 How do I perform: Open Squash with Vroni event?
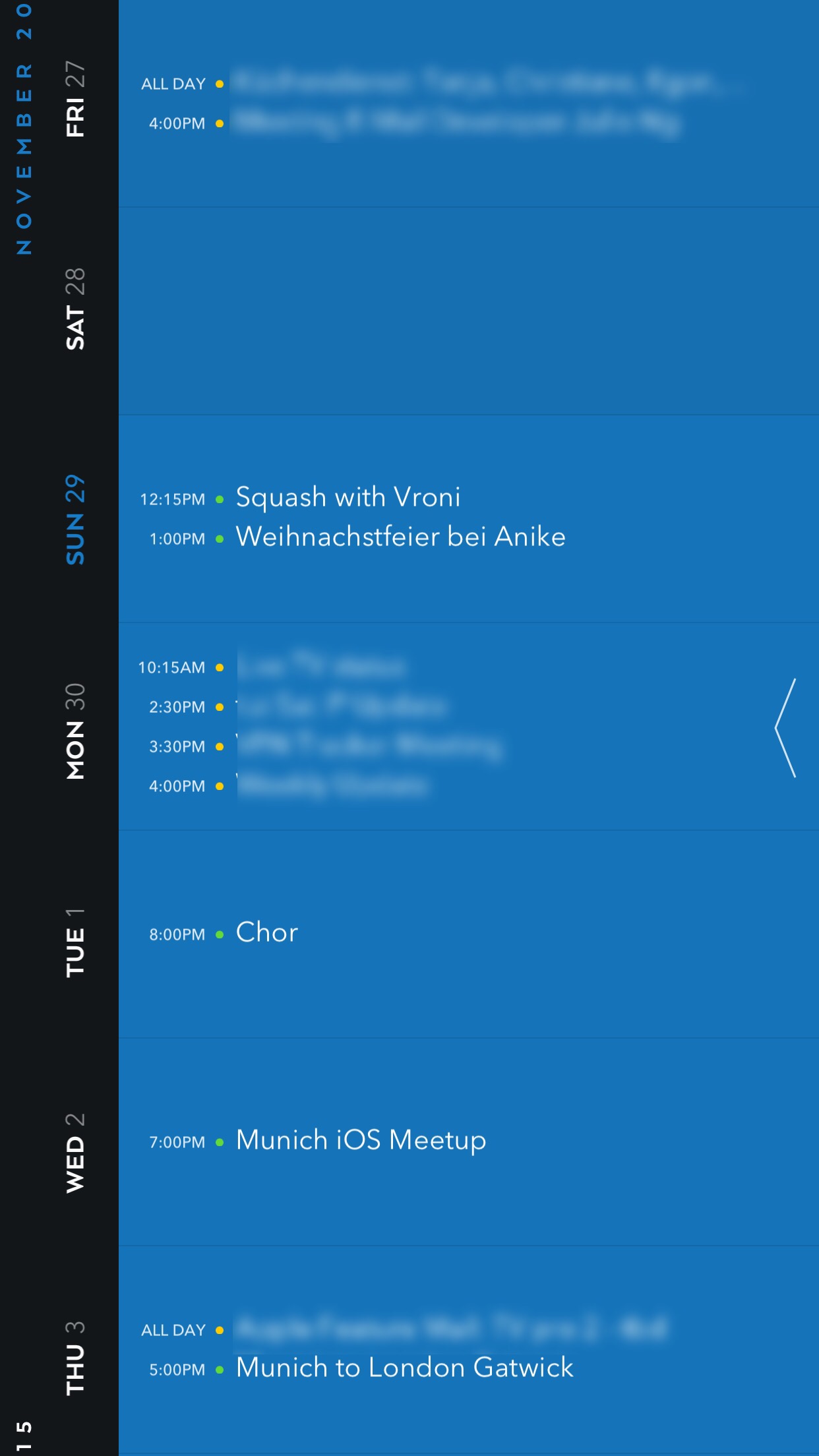coord(348,498)
